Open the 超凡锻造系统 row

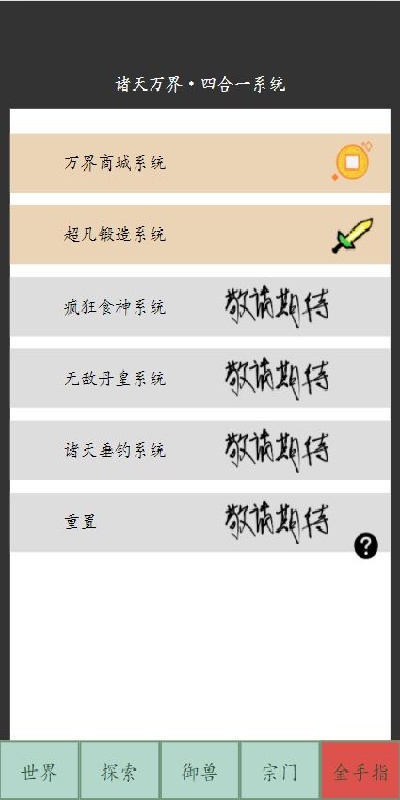200,235
